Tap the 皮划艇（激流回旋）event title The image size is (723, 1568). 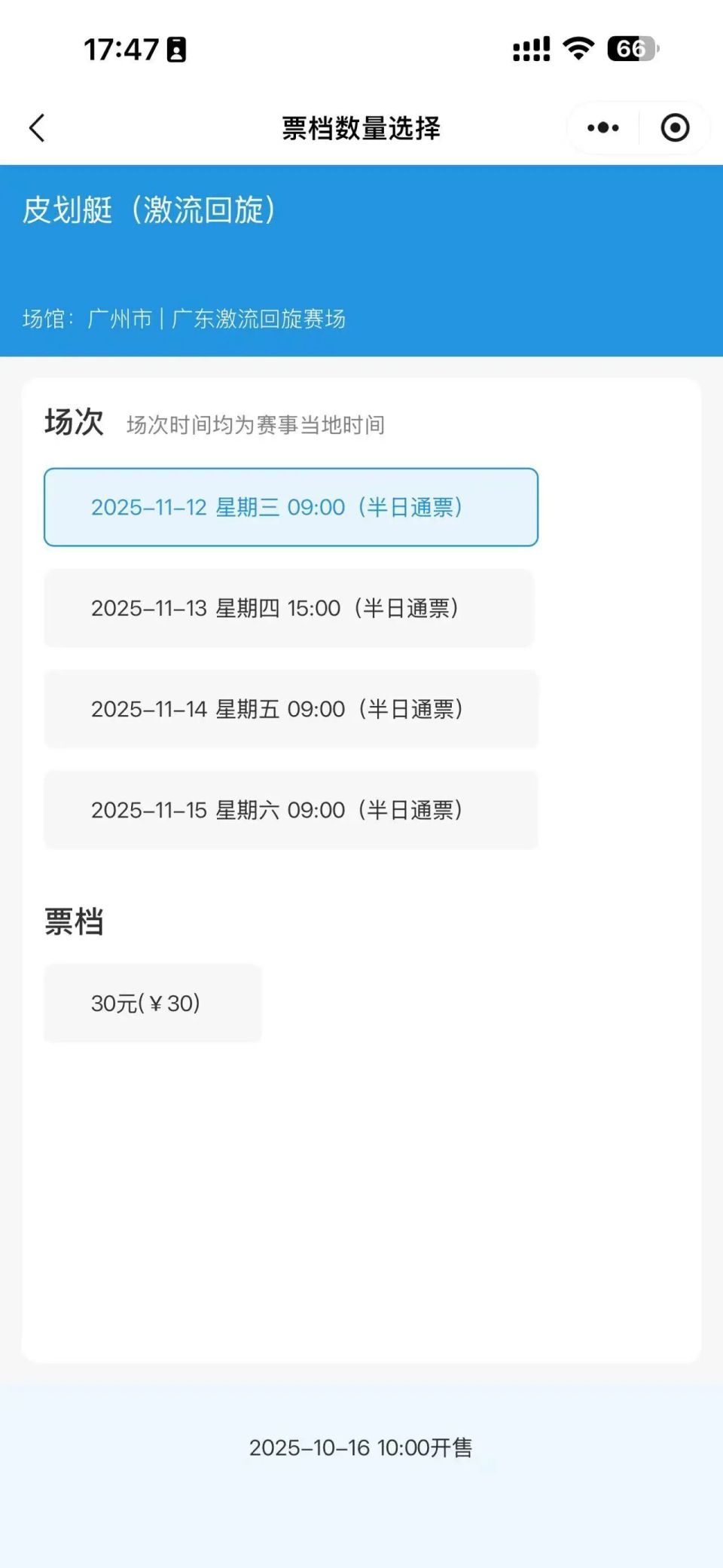151,211
